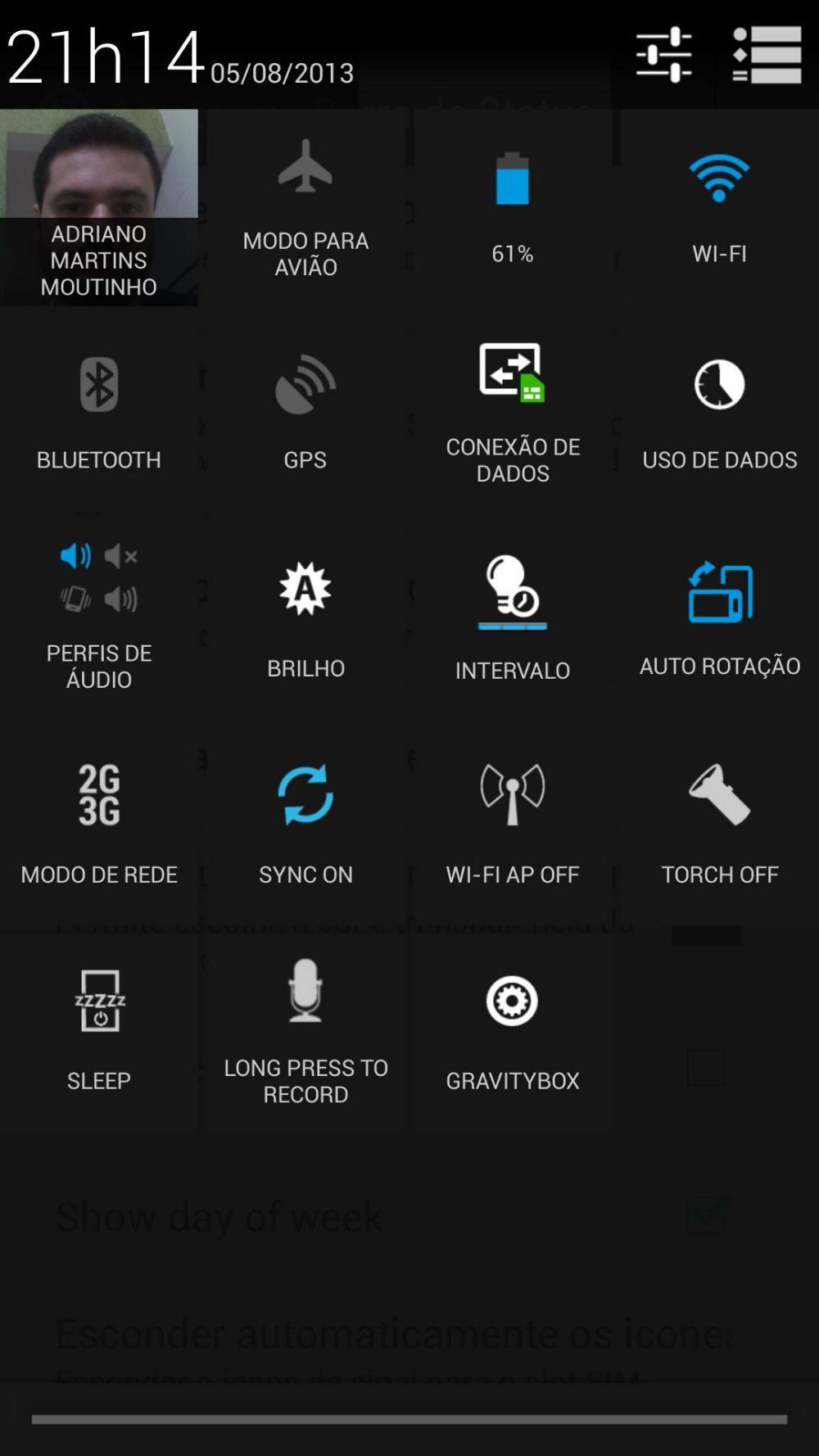The width and height of the screenshot is (819, 1456).
Task: Turn on the Torch tile
Action: click(x=720, y=828)
